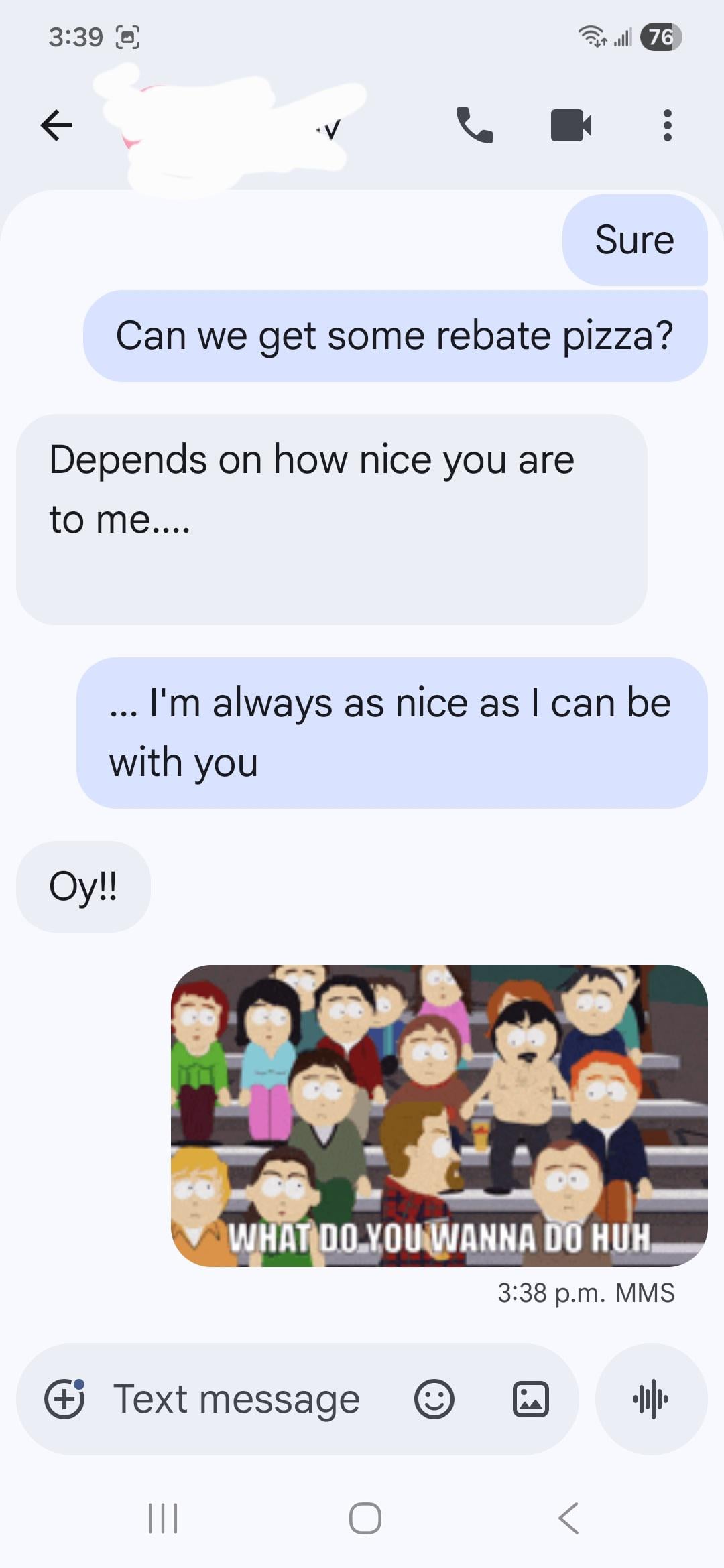Focus the Text message field
This screenshot has width=724, height=1568.
pyautogui.click(x=237, y=1399)
